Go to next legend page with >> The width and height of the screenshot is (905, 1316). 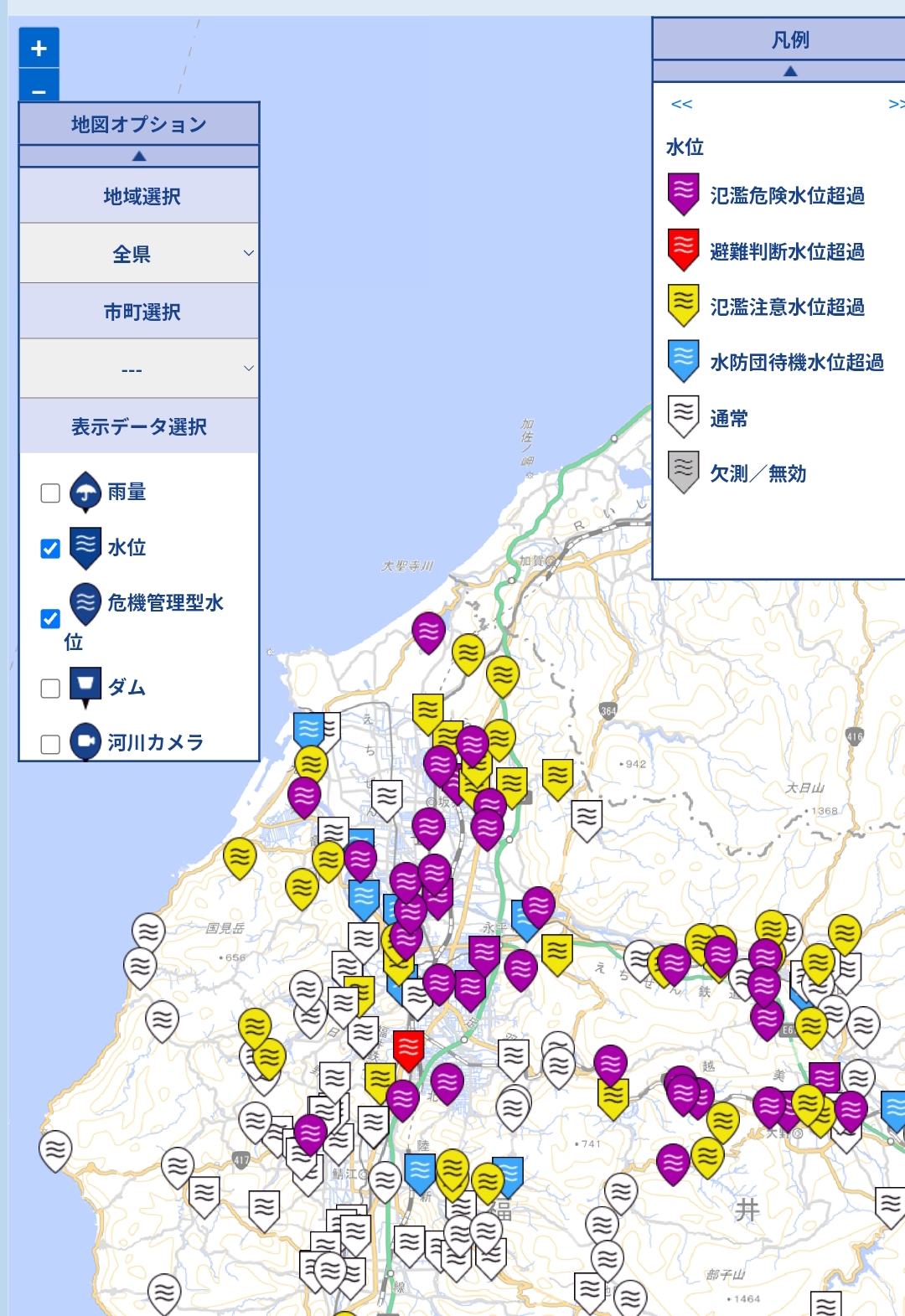tap(896, 104)
